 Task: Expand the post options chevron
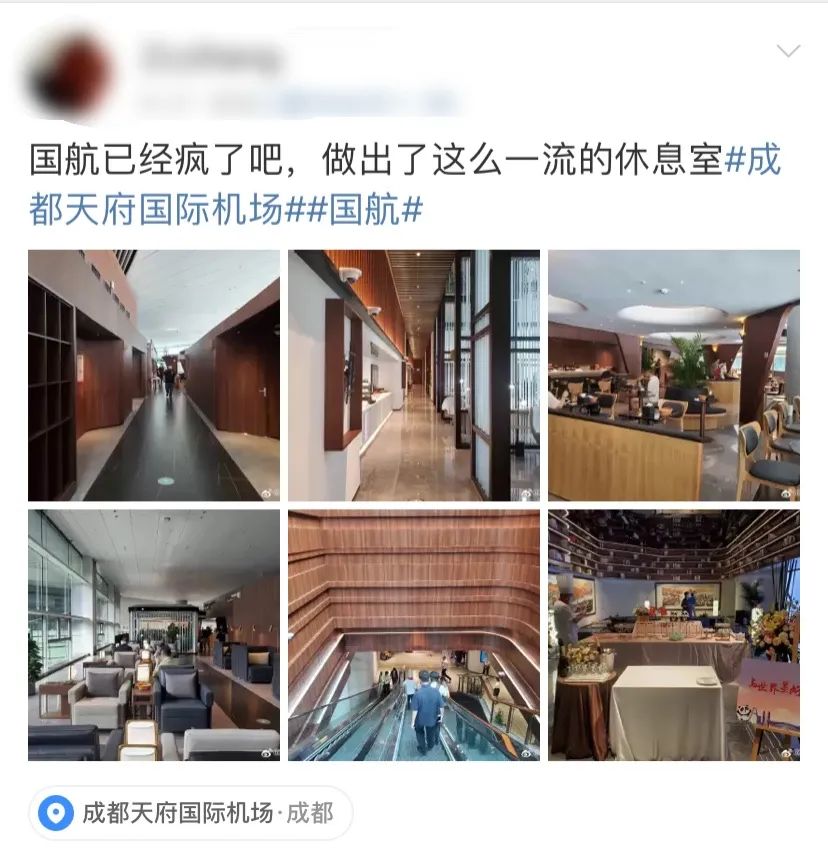click(x=788, y=51)
